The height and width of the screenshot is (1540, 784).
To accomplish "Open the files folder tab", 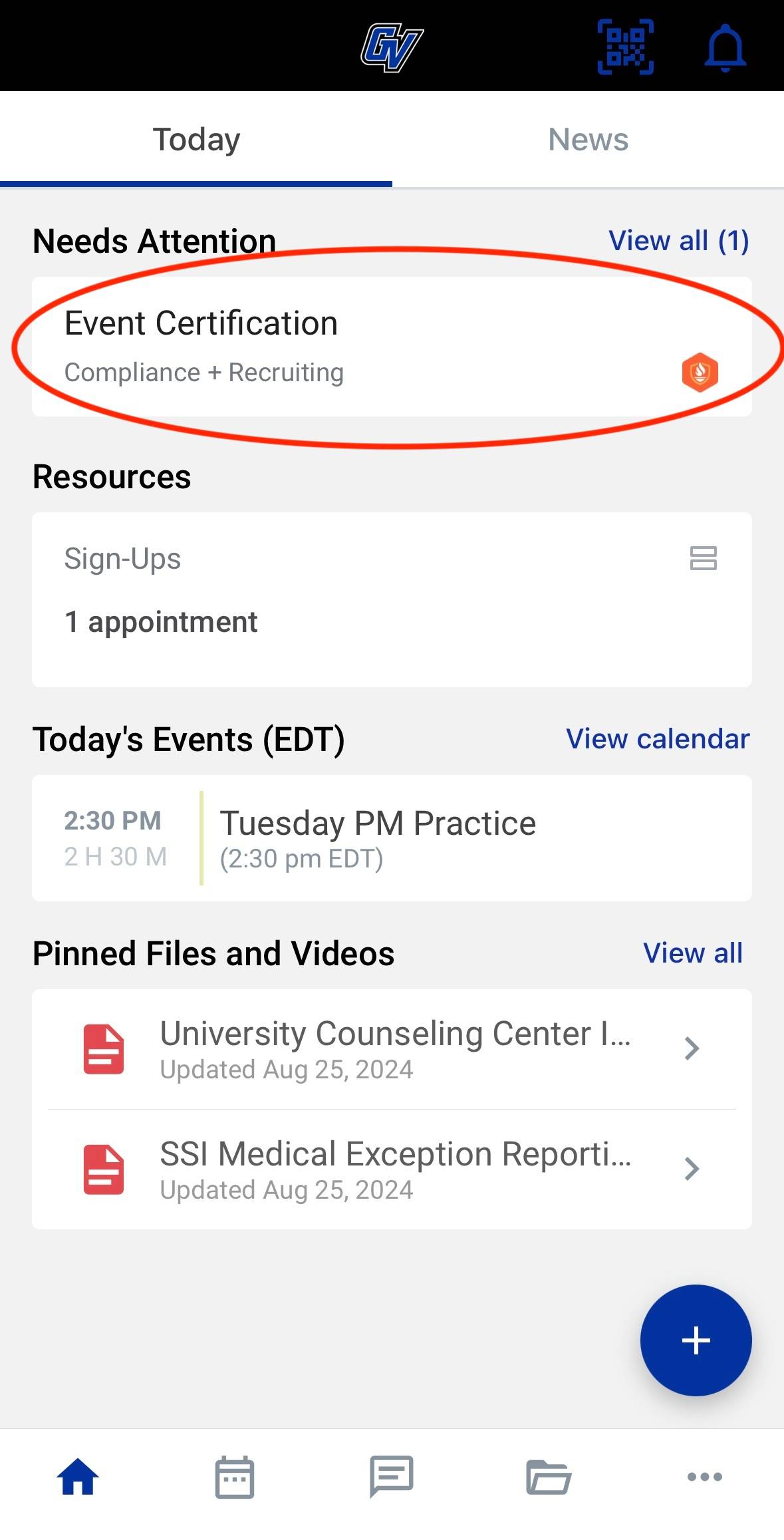I will (549, 1477).
